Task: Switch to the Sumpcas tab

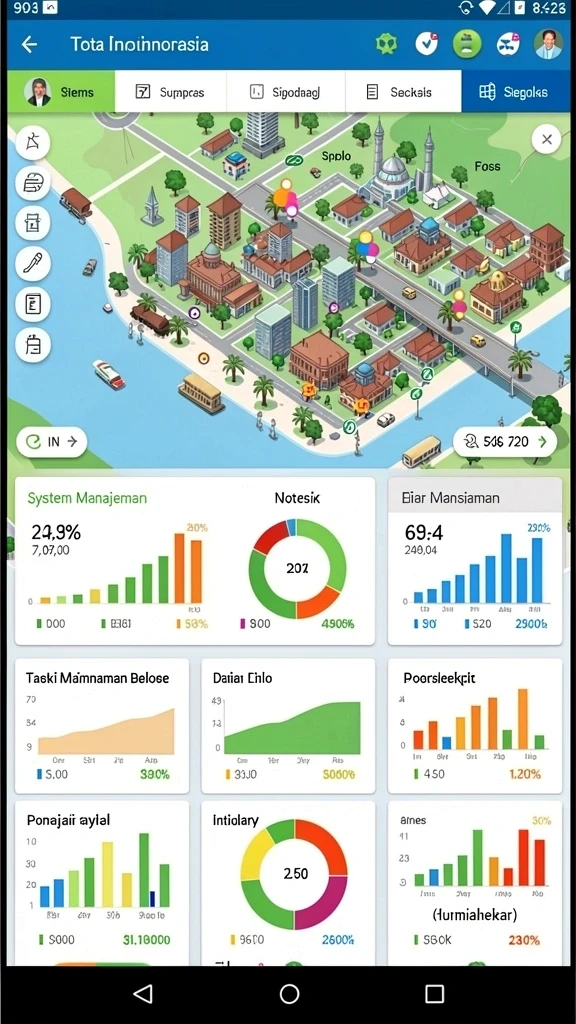Action: click(x=170, y=92)
